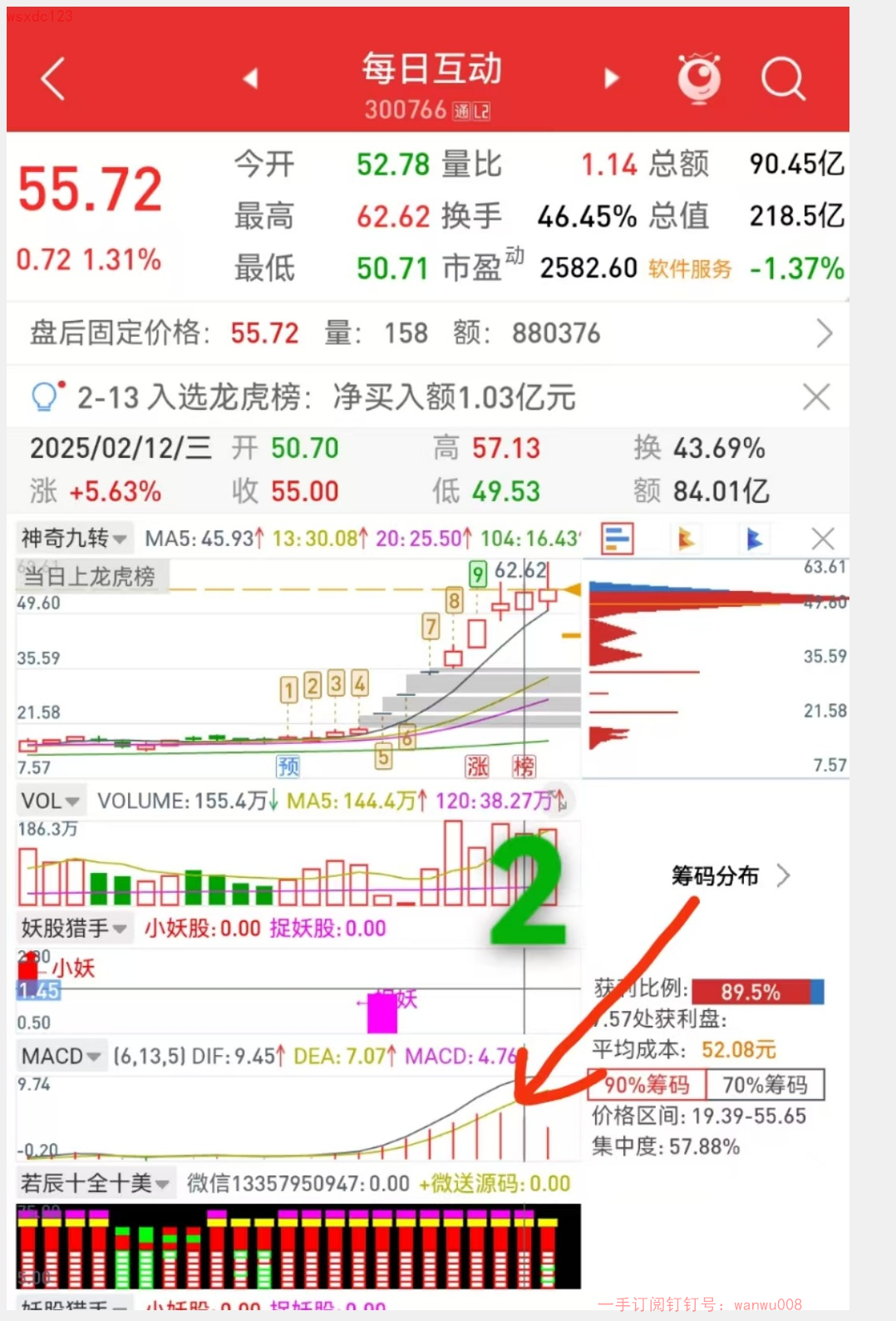Select the 90%筹码 tab
The image size is (896, 1321).
click(647, 1085)
